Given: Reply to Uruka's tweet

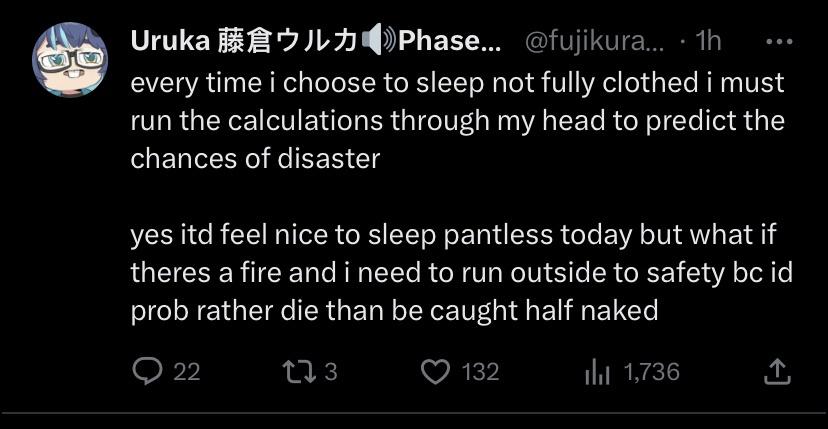Looking at the screenshot, I should pos(148,372).
